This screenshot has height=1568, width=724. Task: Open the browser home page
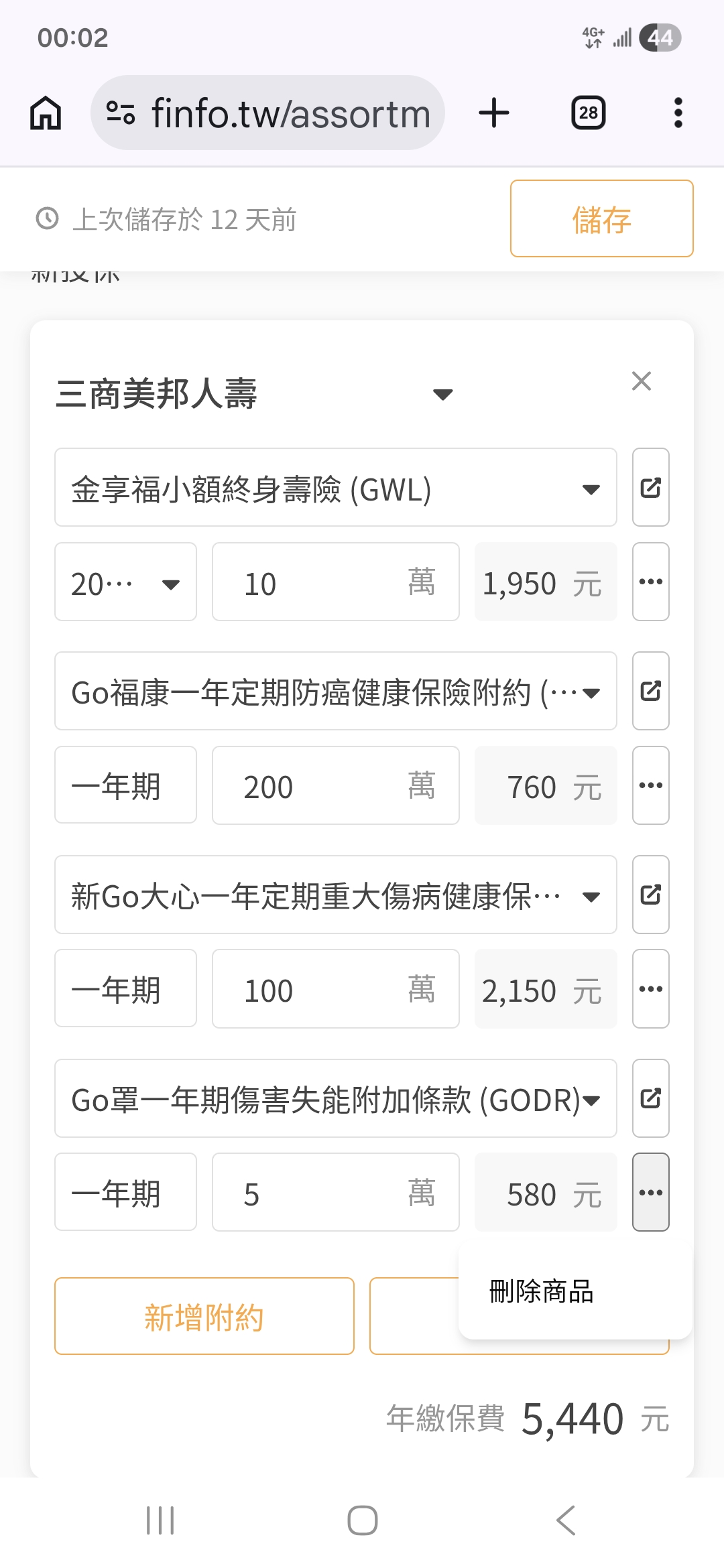tap(46, 113)
